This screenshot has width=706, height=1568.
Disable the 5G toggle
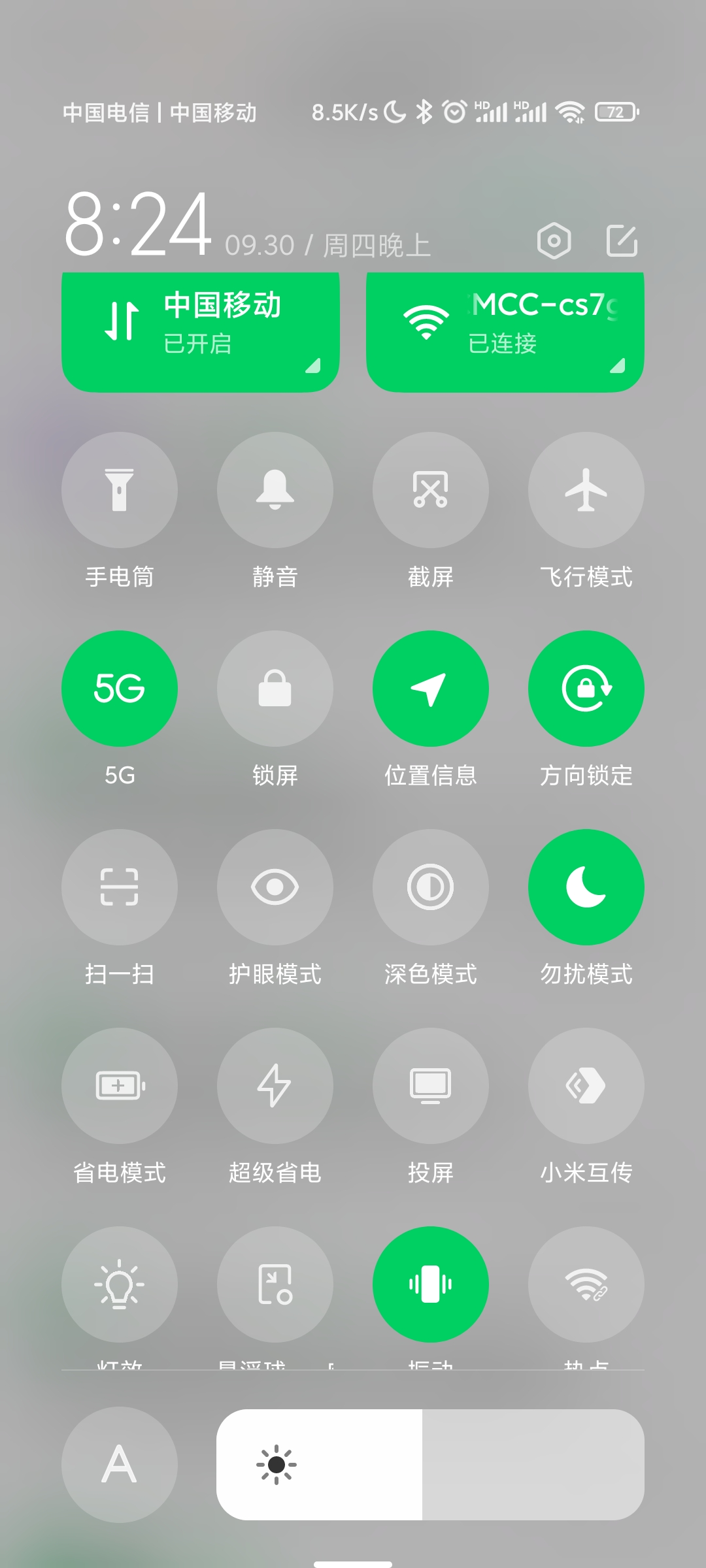[x=120, y=689]
